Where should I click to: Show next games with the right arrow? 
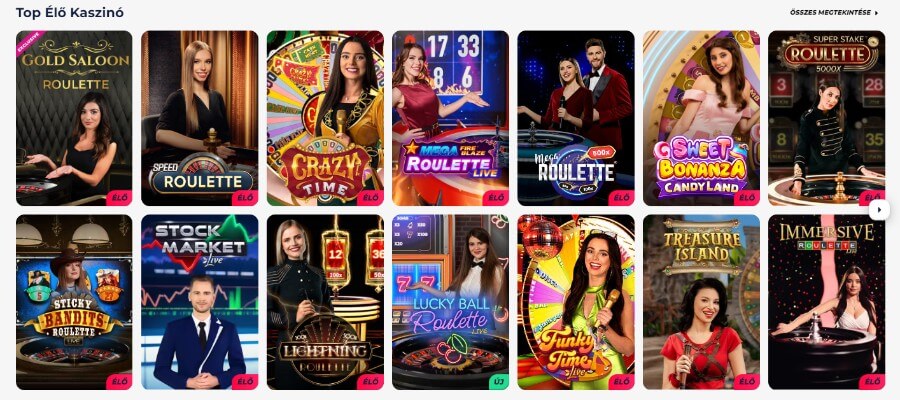tap(879, 210)
